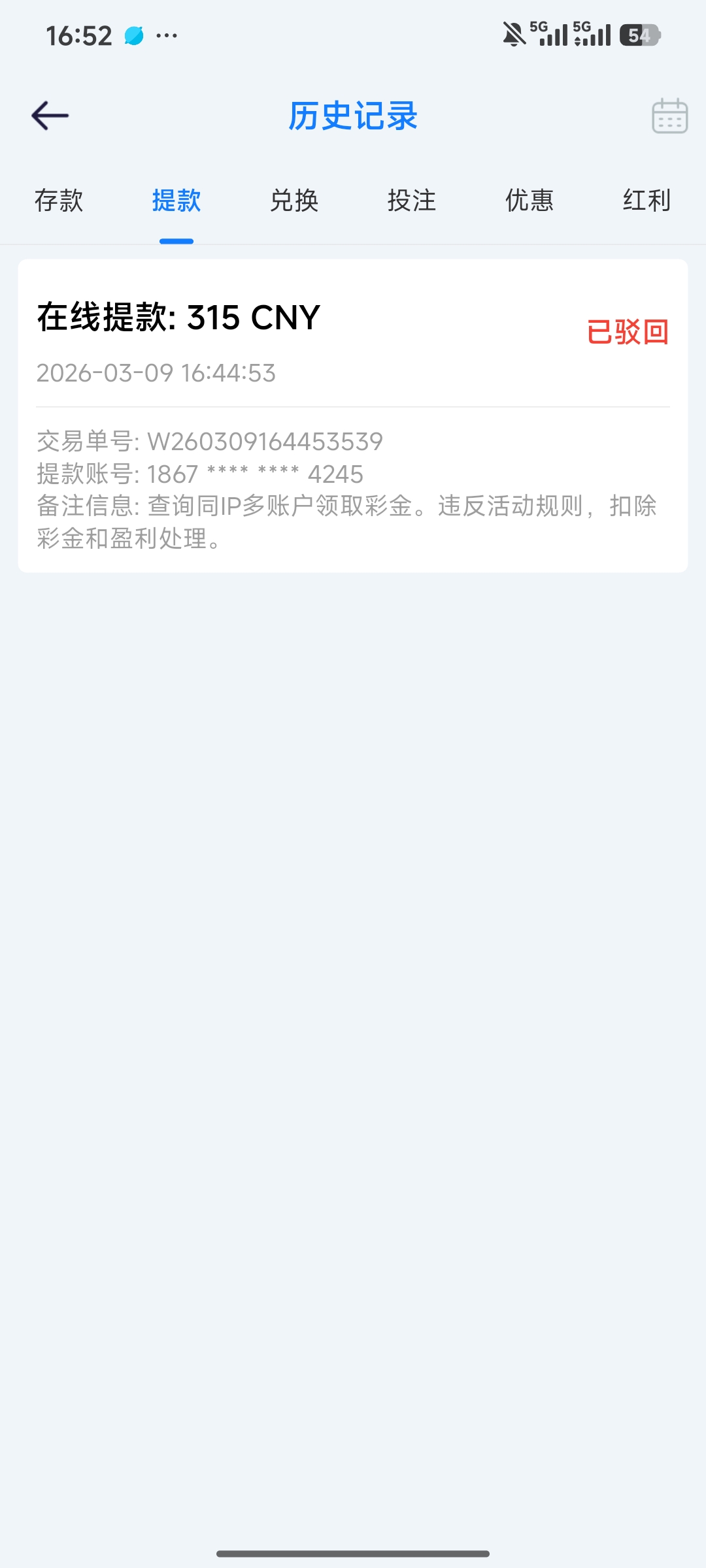Viewport: 706px width, 1568px height.
Task: Go back using the arrow icon
Action: 50,116
